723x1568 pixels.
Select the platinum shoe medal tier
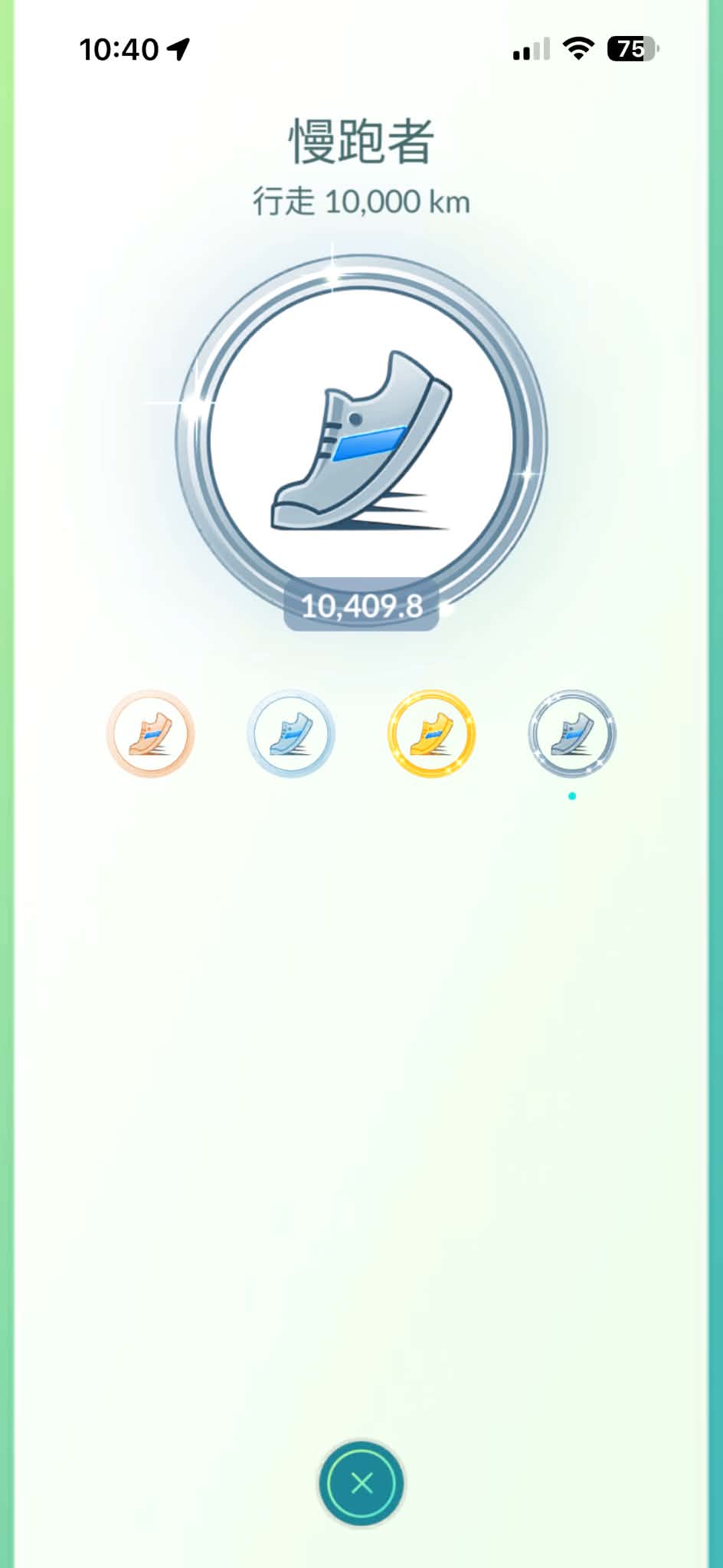(572, 733)
